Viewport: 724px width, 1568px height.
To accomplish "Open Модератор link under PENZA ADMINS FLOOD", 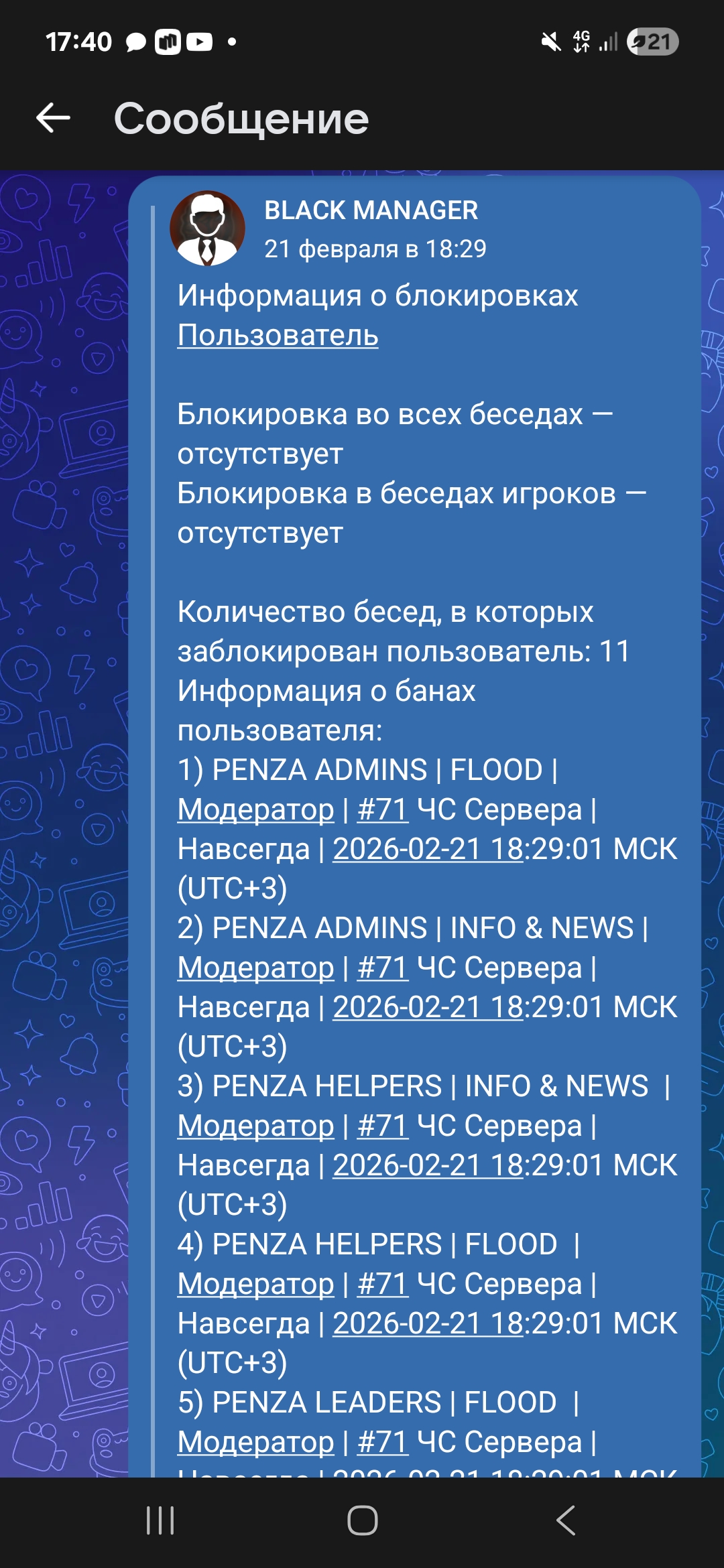I will click(255, 809).
